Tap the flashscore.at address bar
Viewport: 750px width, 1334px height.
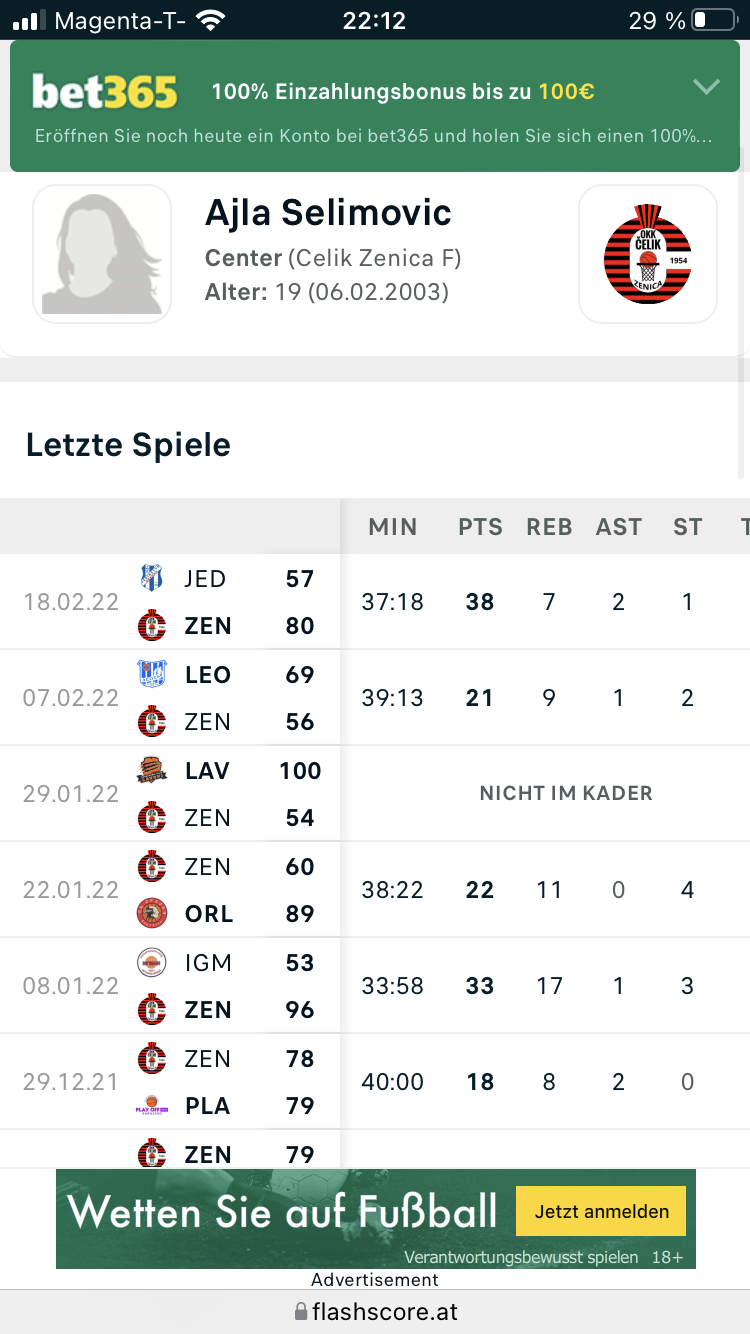(x=375, y=1311)
